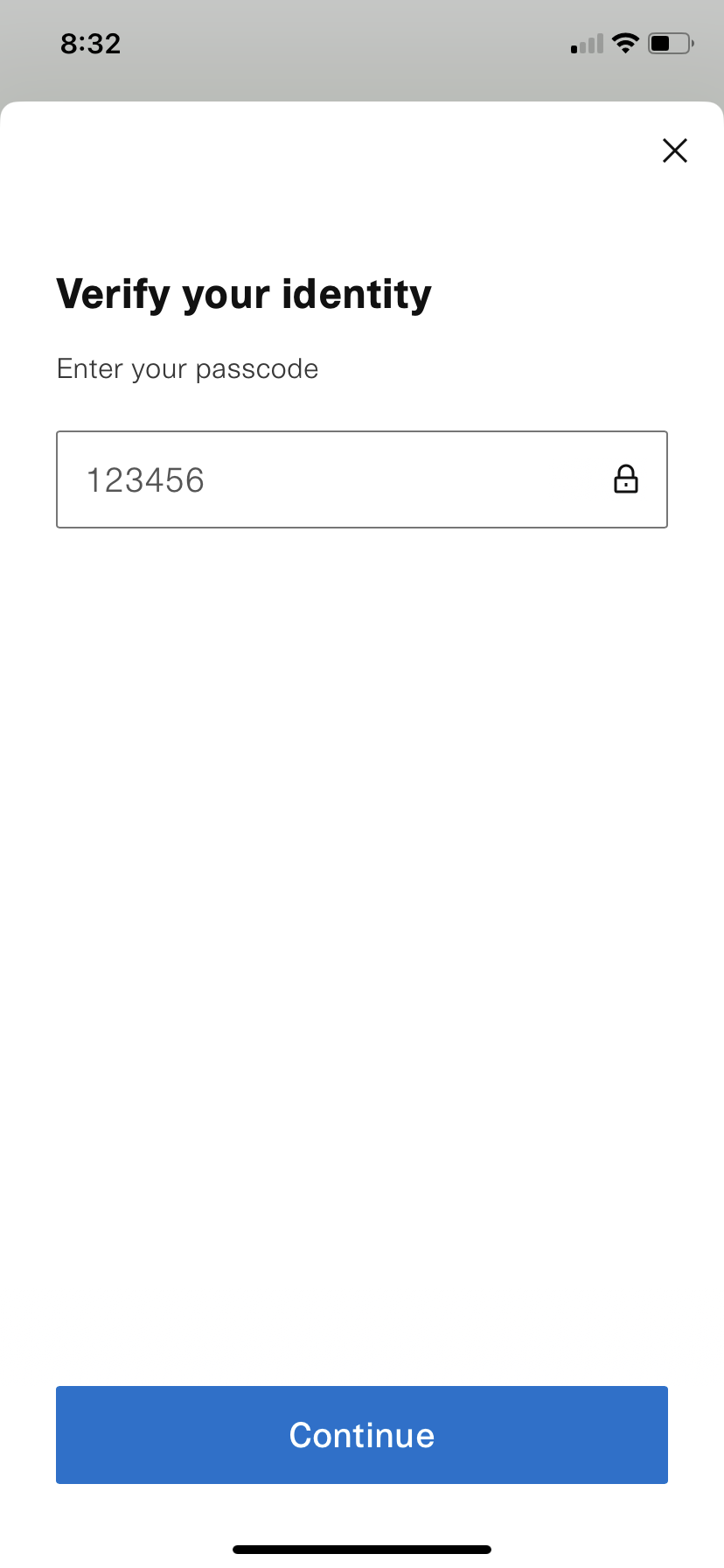Click the status bar area at top
This screenshot has height=1568, width=724.
(x=361, y=43)
